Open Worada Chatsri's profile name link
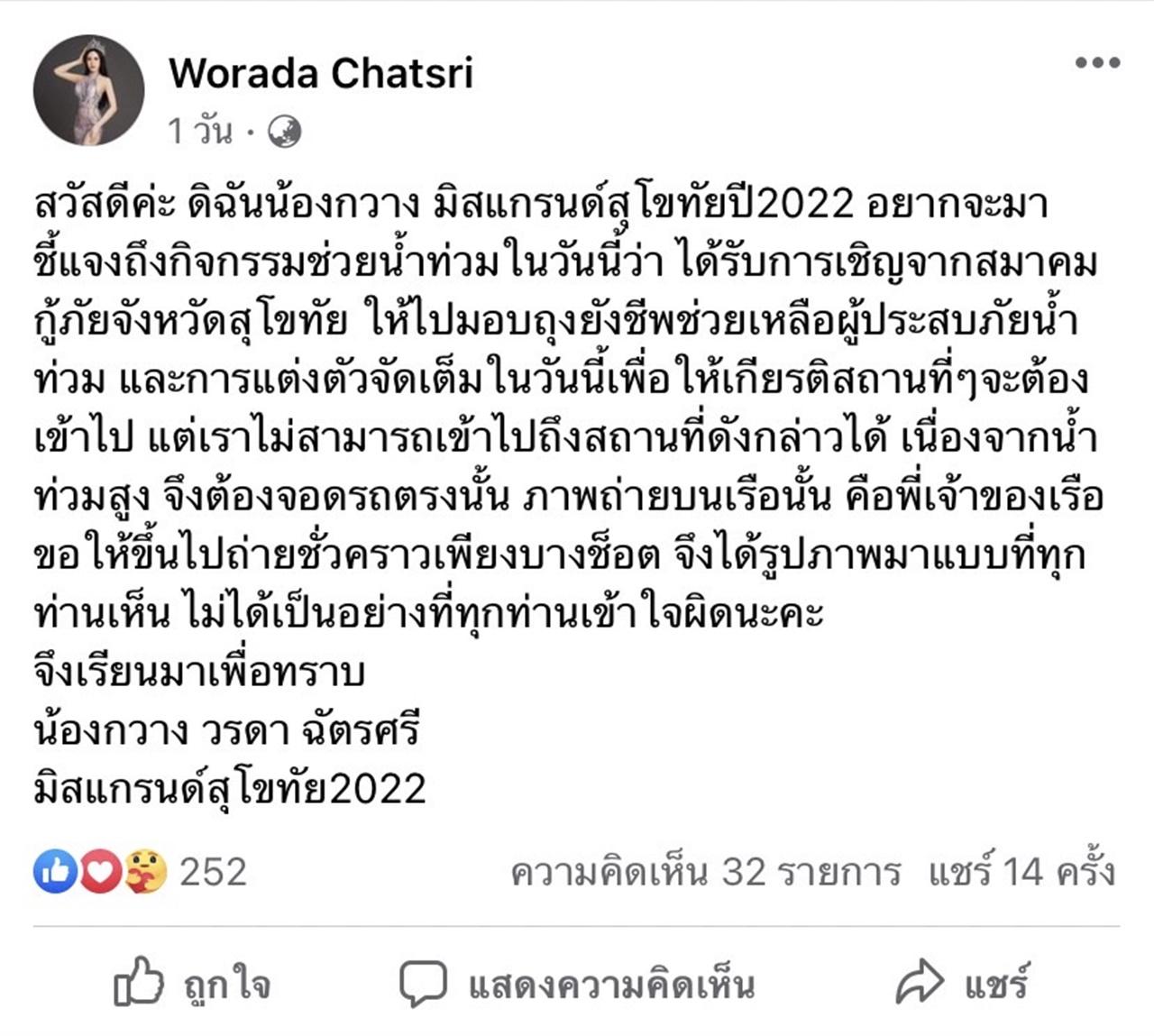 (320, 73)
